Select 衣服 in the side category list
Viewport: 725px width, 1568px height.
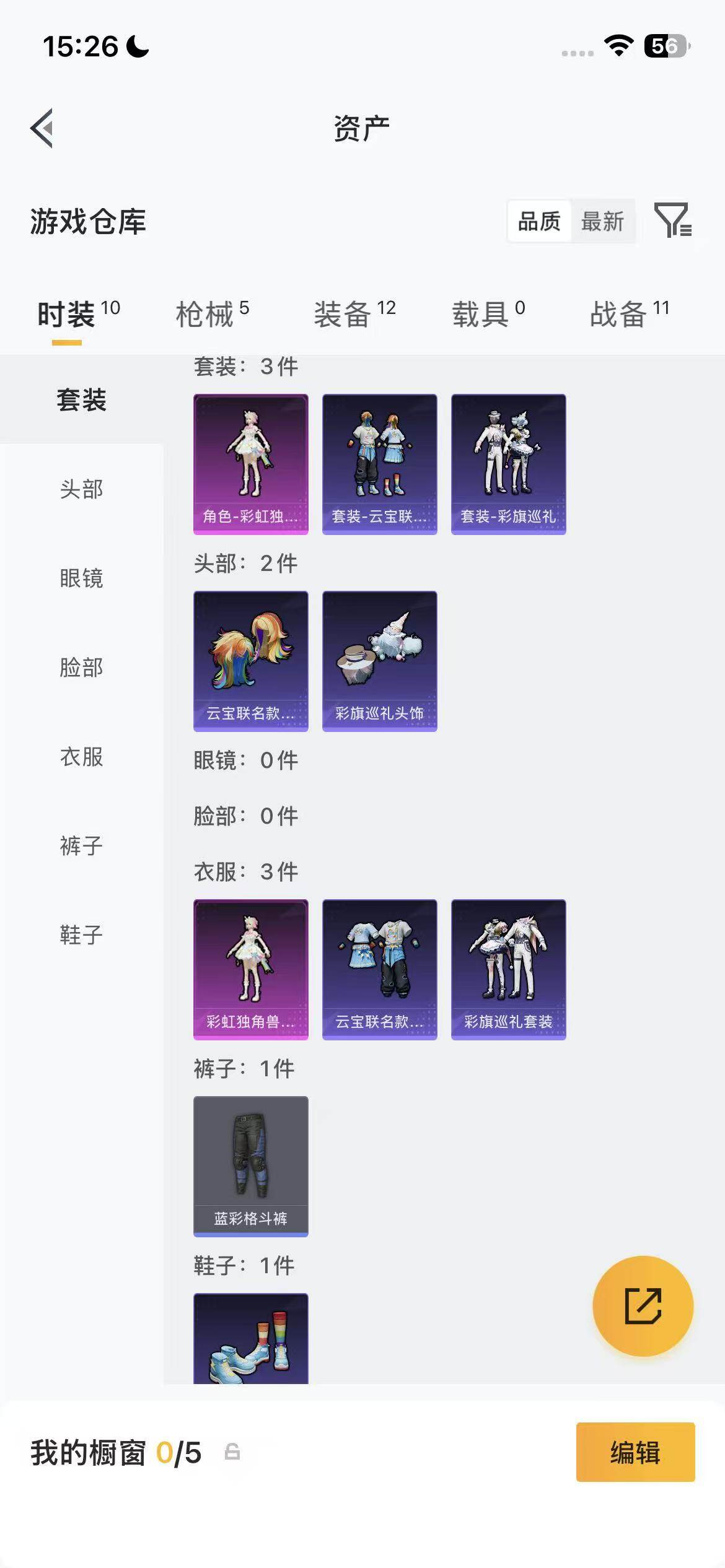82,757
